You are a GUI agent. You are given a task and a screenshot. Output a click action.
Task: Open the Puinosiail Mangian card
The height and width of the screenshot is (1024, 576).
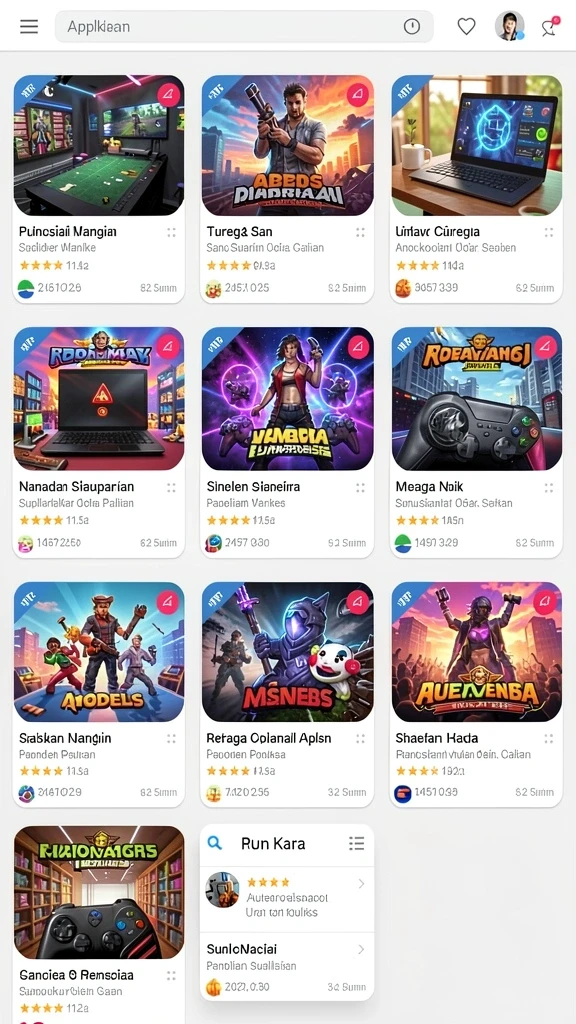pyautogui.click(x=99, y=189)
